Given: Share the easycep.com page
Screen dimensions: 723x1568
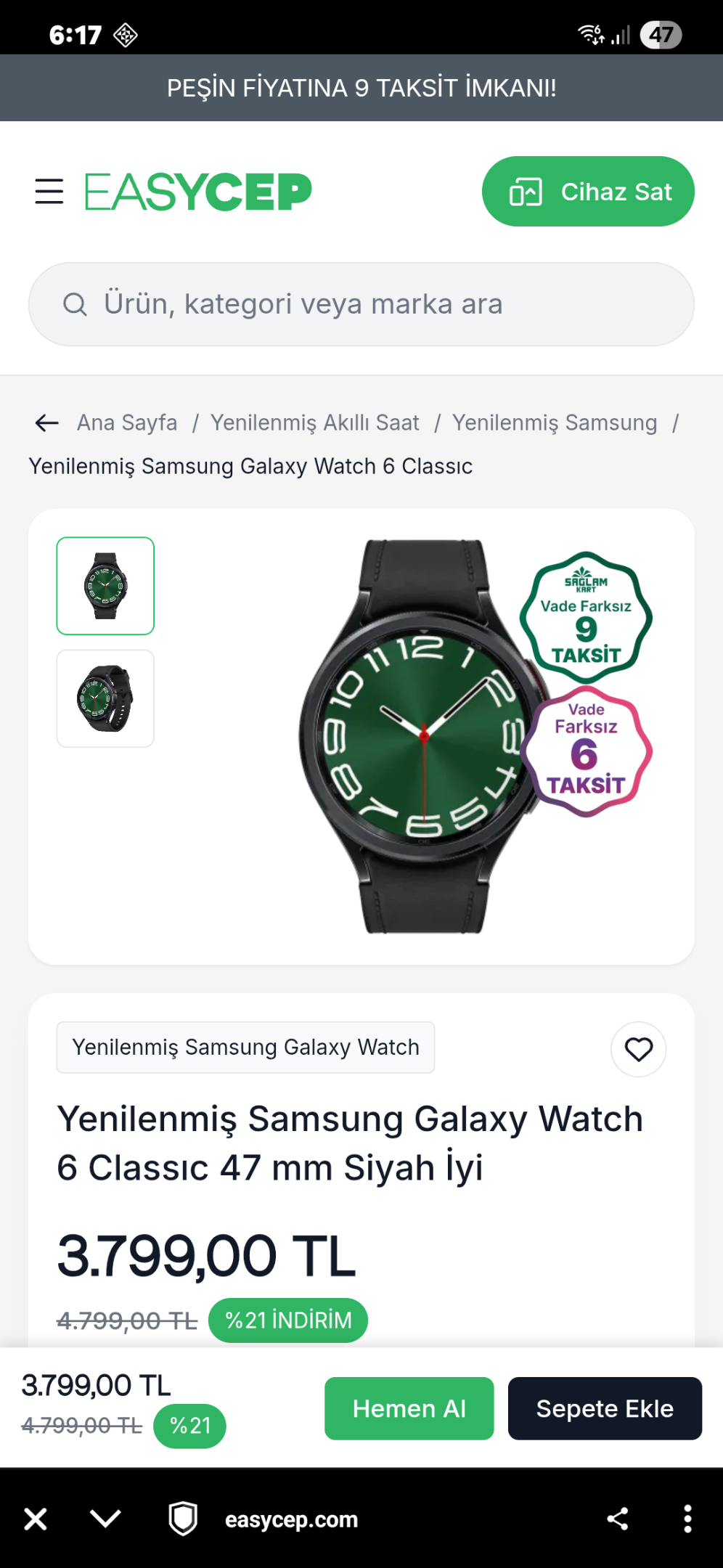Looking at the screenshot, I should pos(618,1519).
